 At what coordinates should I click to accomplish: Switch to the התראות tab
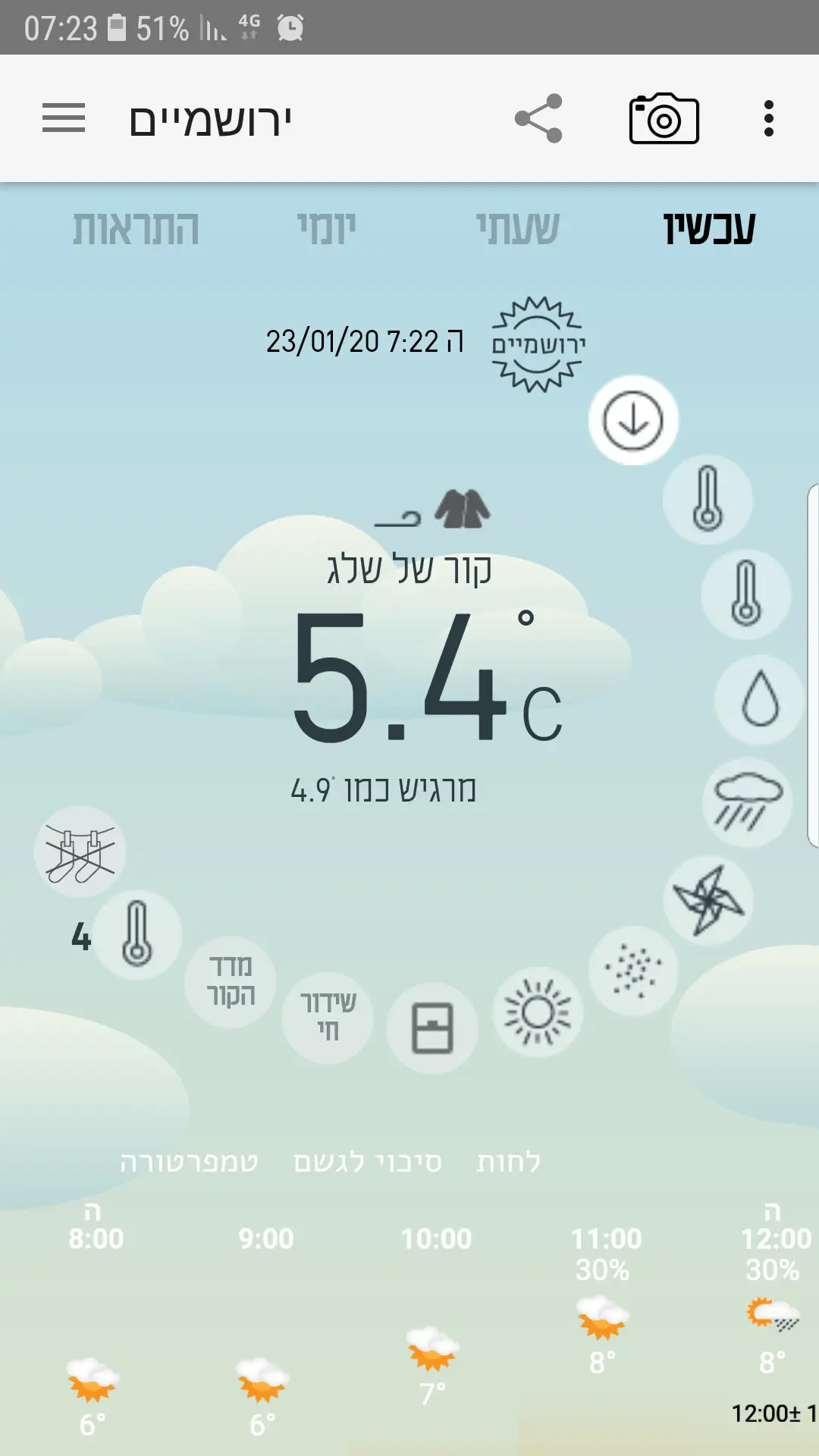click(x=136, y=228)
